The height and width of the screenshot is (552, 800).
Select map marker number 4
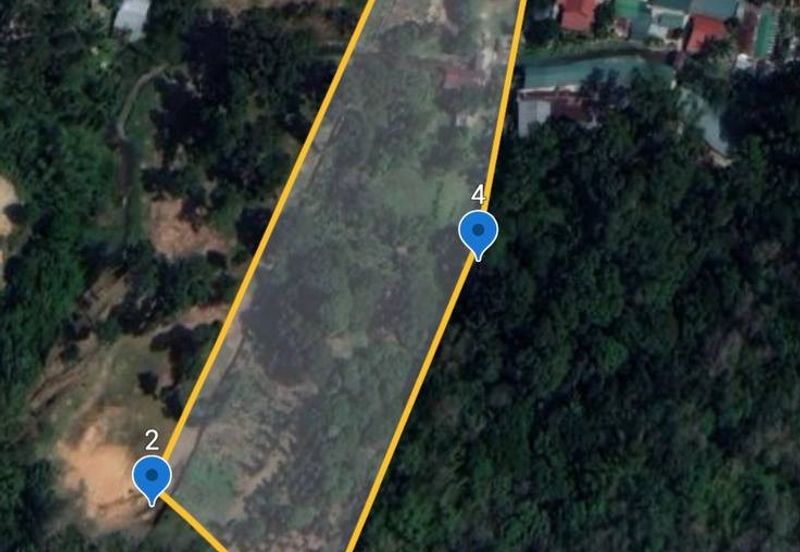pos(479,232)
